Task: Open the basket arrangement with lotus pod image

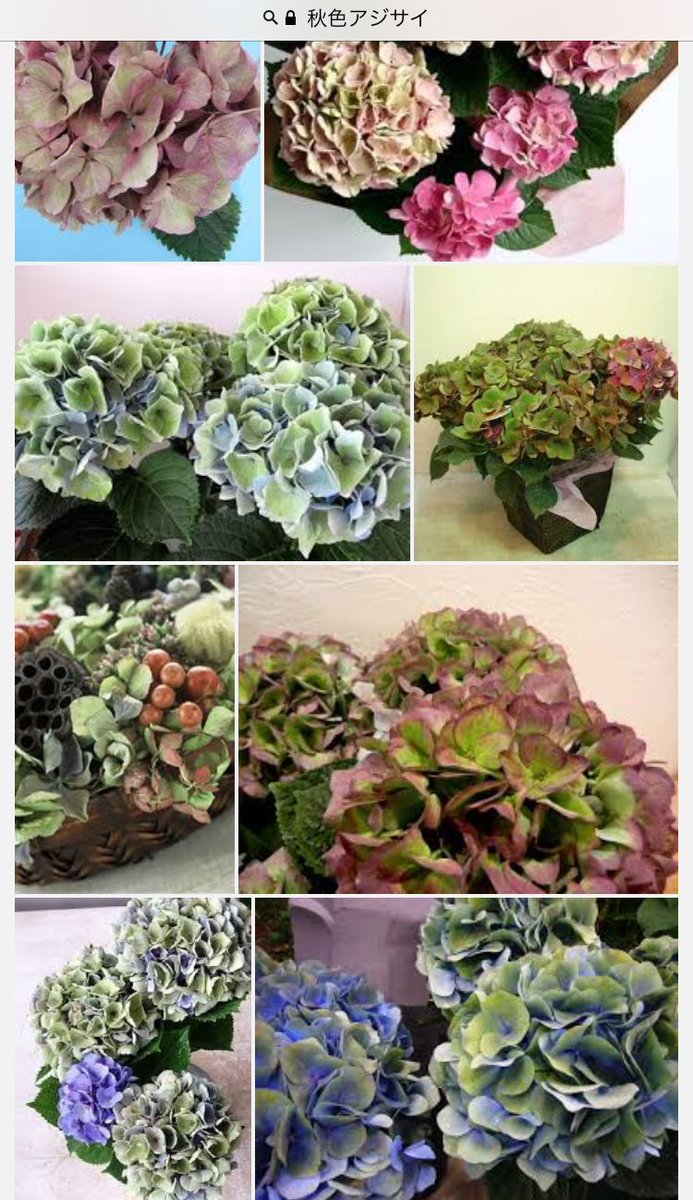Action: tap(125, 728)
